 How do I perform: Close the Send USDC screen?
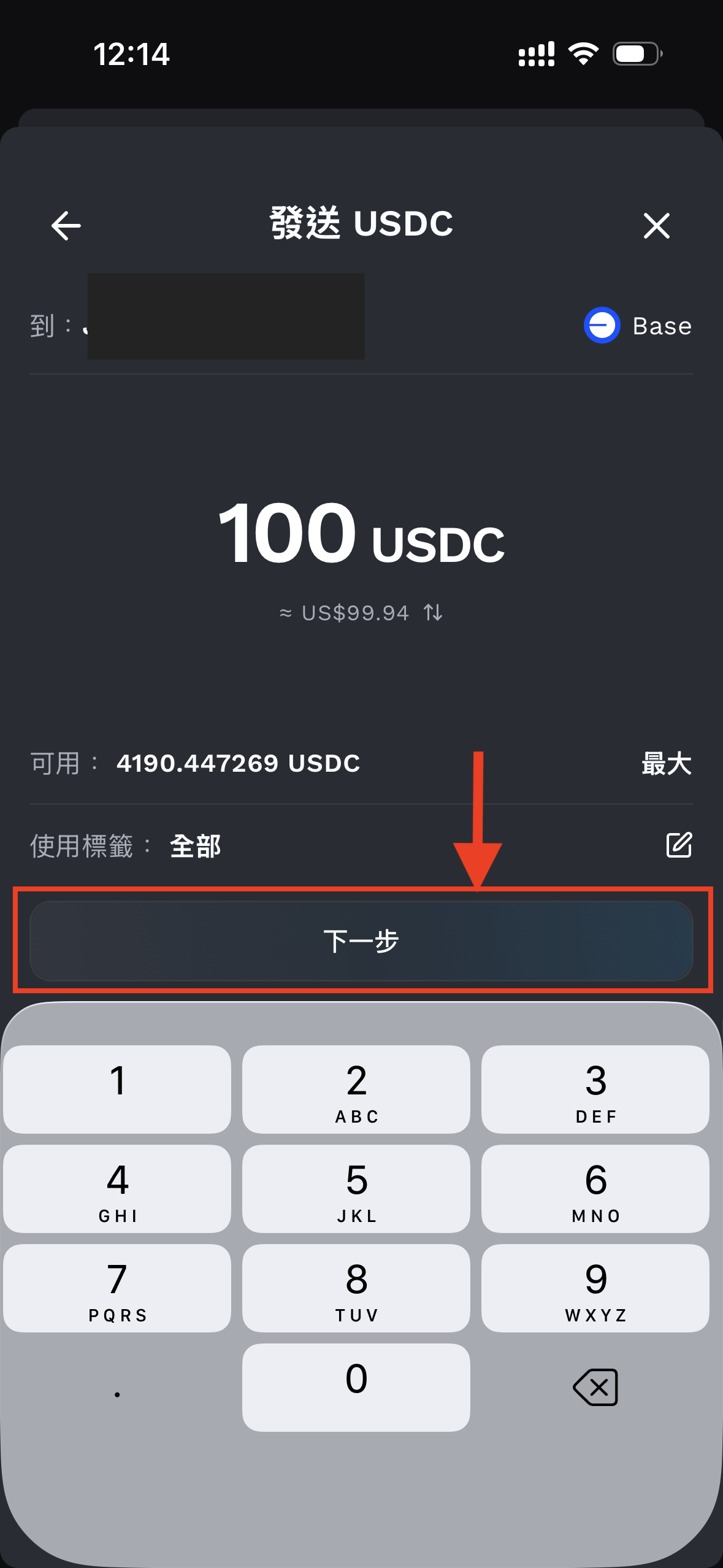point(656,225)
